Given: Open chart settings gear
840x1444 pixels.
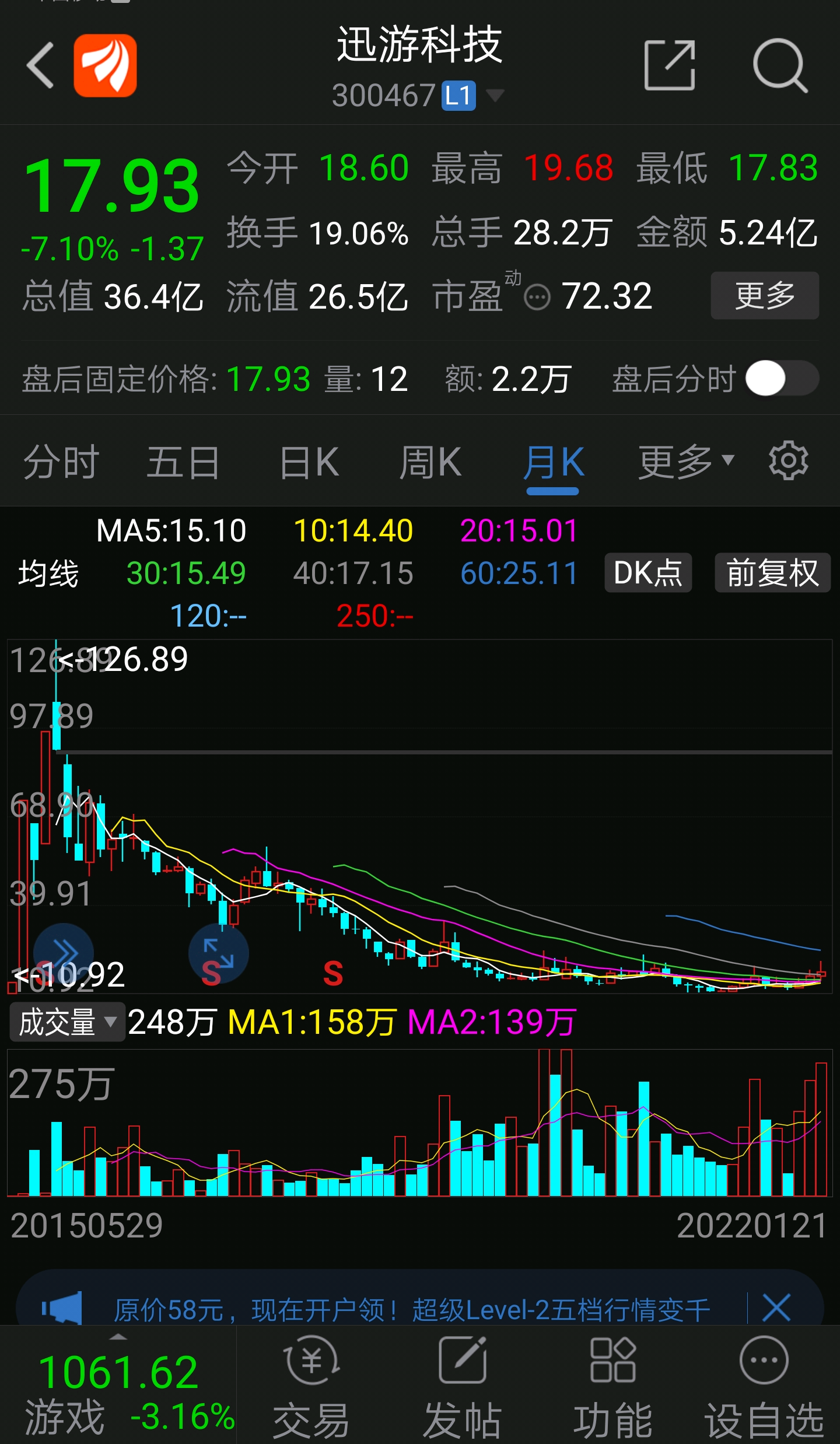Looking at the screenshot, I should pyautogui.click(x=788, y=461).
